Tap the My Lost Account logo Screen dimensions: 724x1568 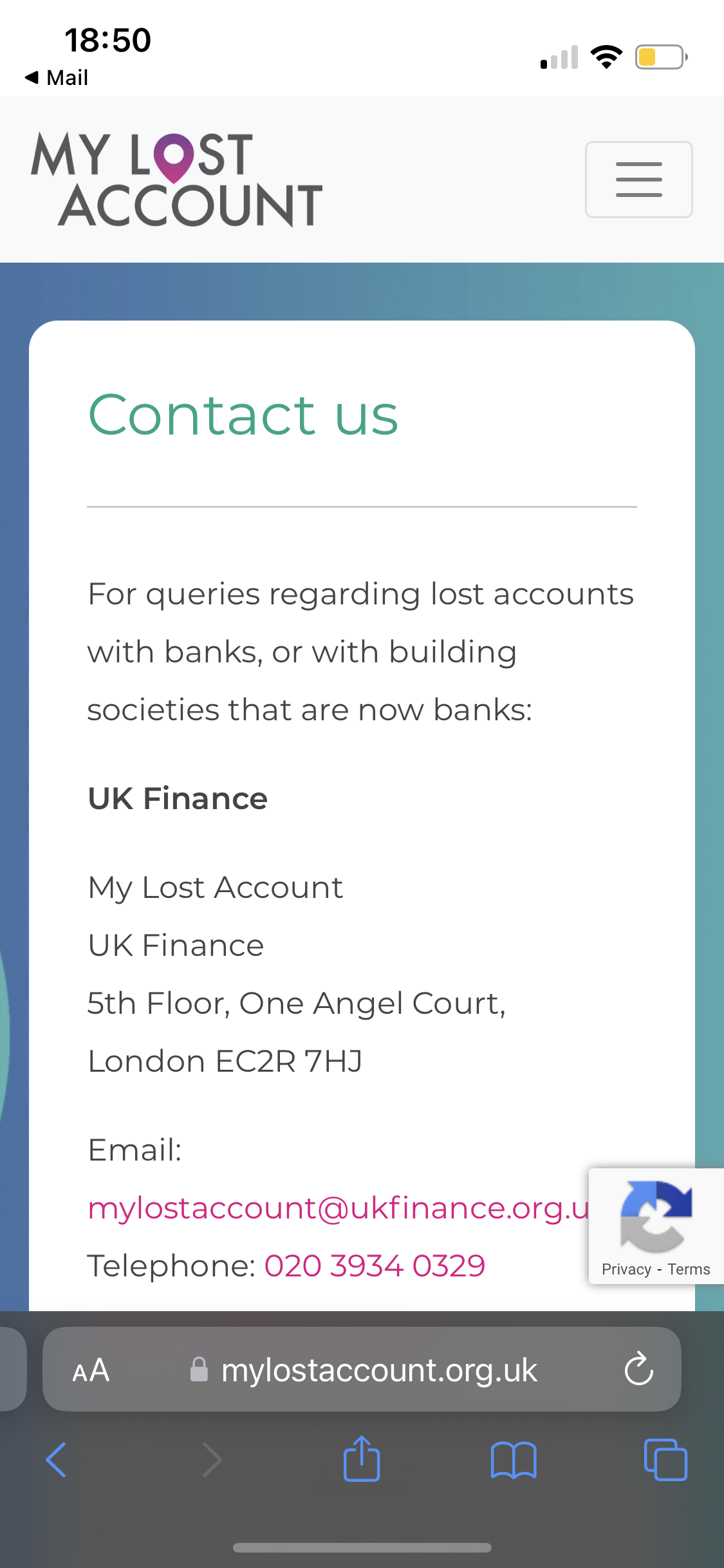pyautogui.click(x=177, y=180)
